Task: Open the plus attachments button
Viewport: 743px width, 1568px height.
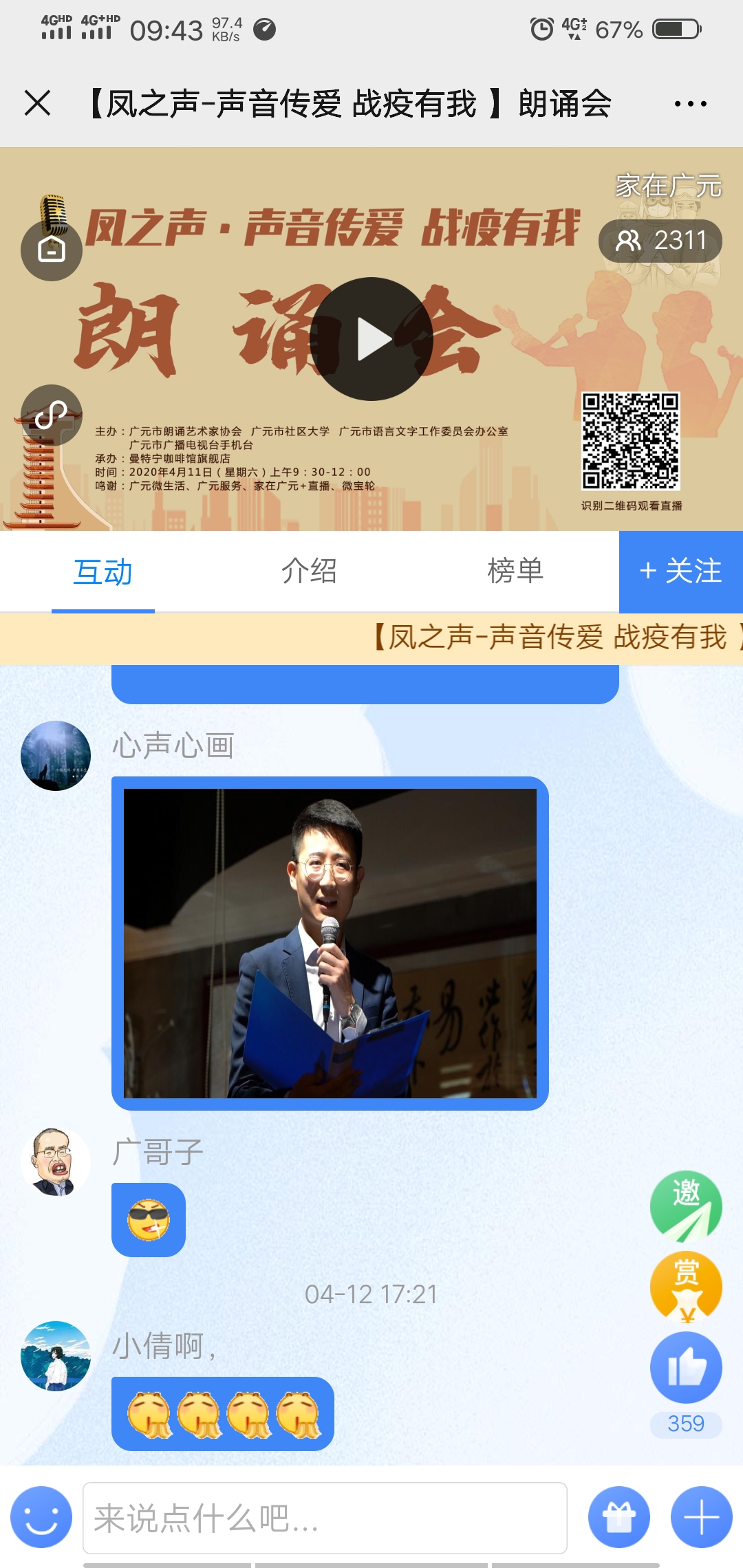Action: [x=701, y=1517]
